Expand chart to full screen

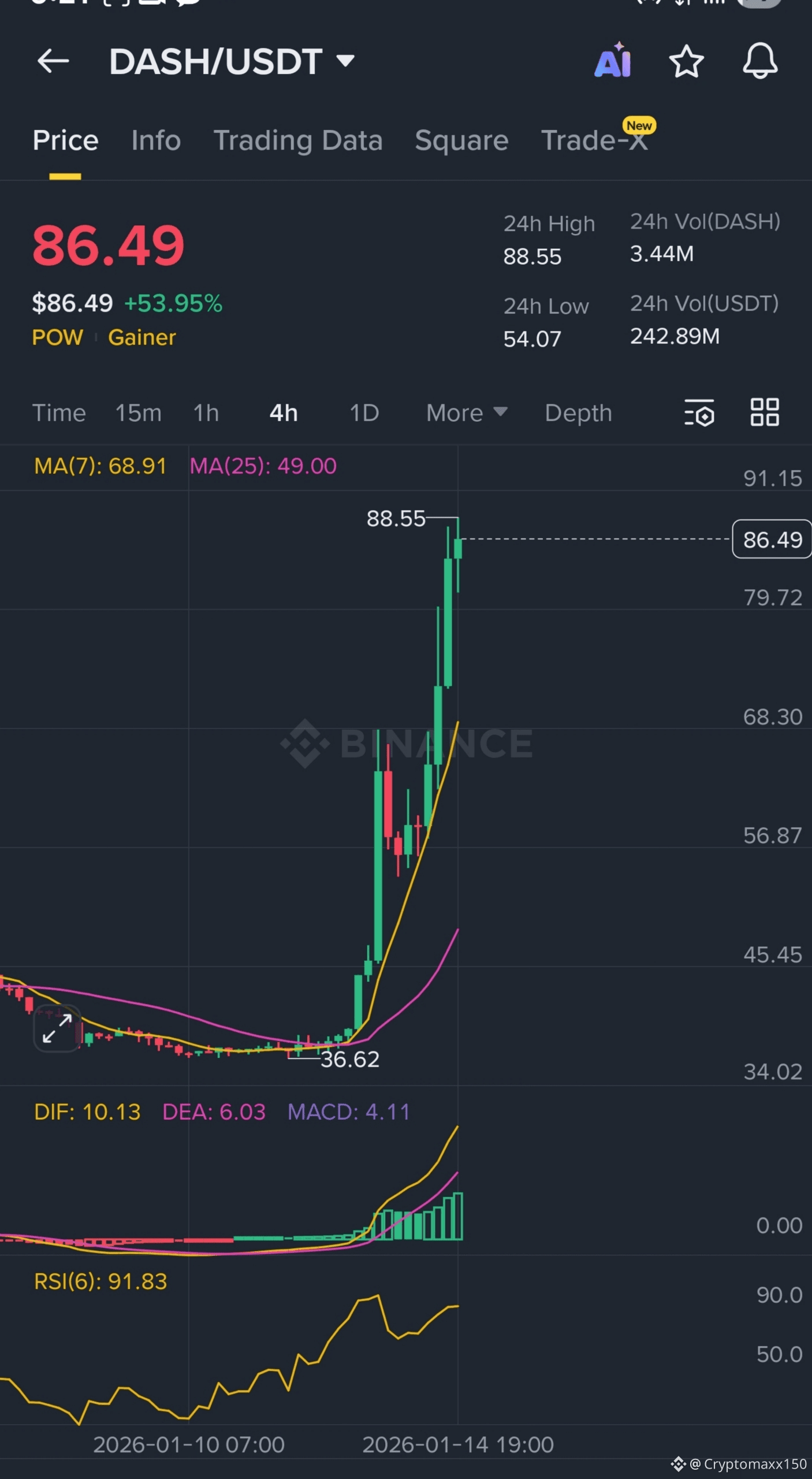pos(57,1028)
